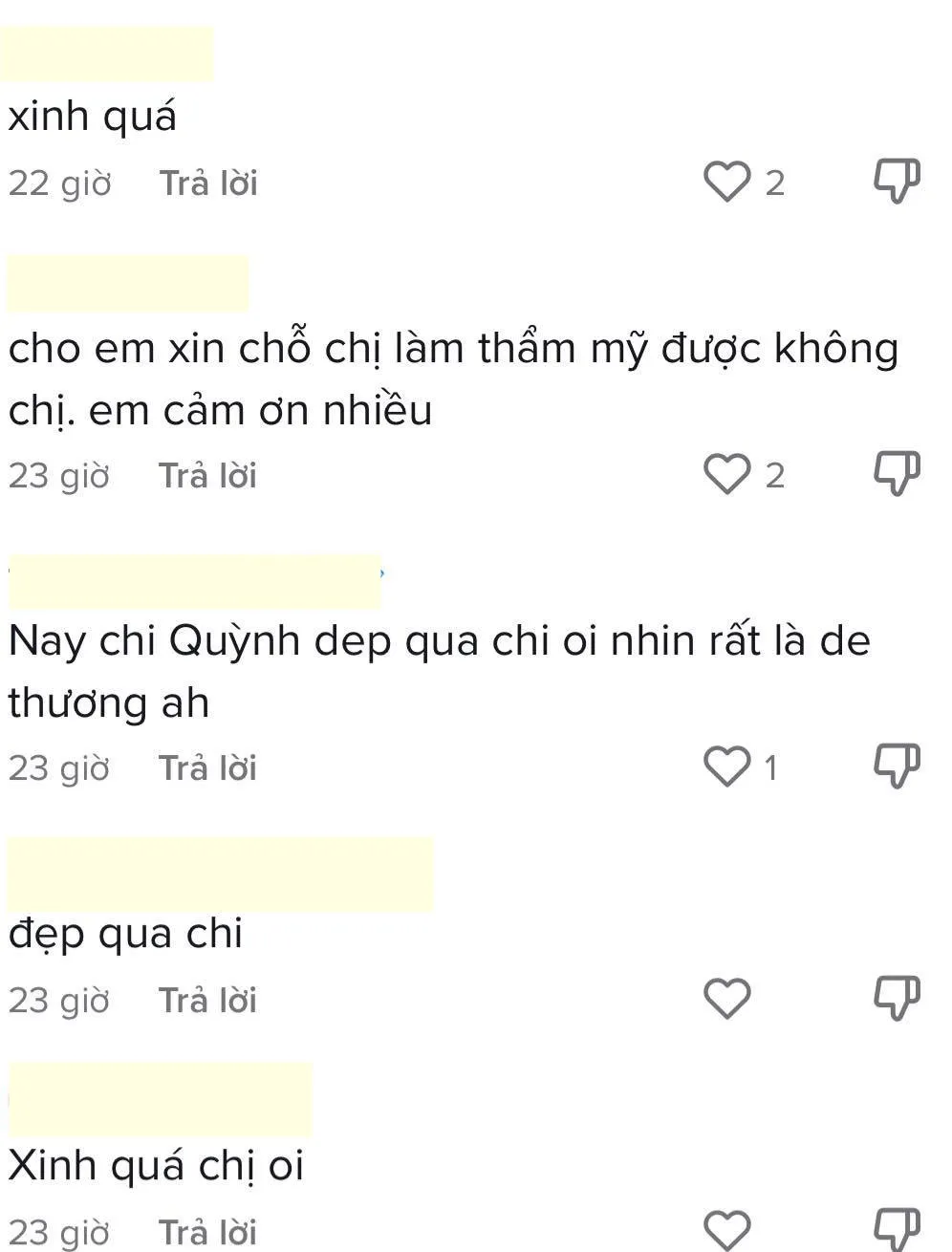This screenshot has width=952, height=1252.
Task: Reply to the comment asking about thẩm mỹ
Action: point(208,475)
